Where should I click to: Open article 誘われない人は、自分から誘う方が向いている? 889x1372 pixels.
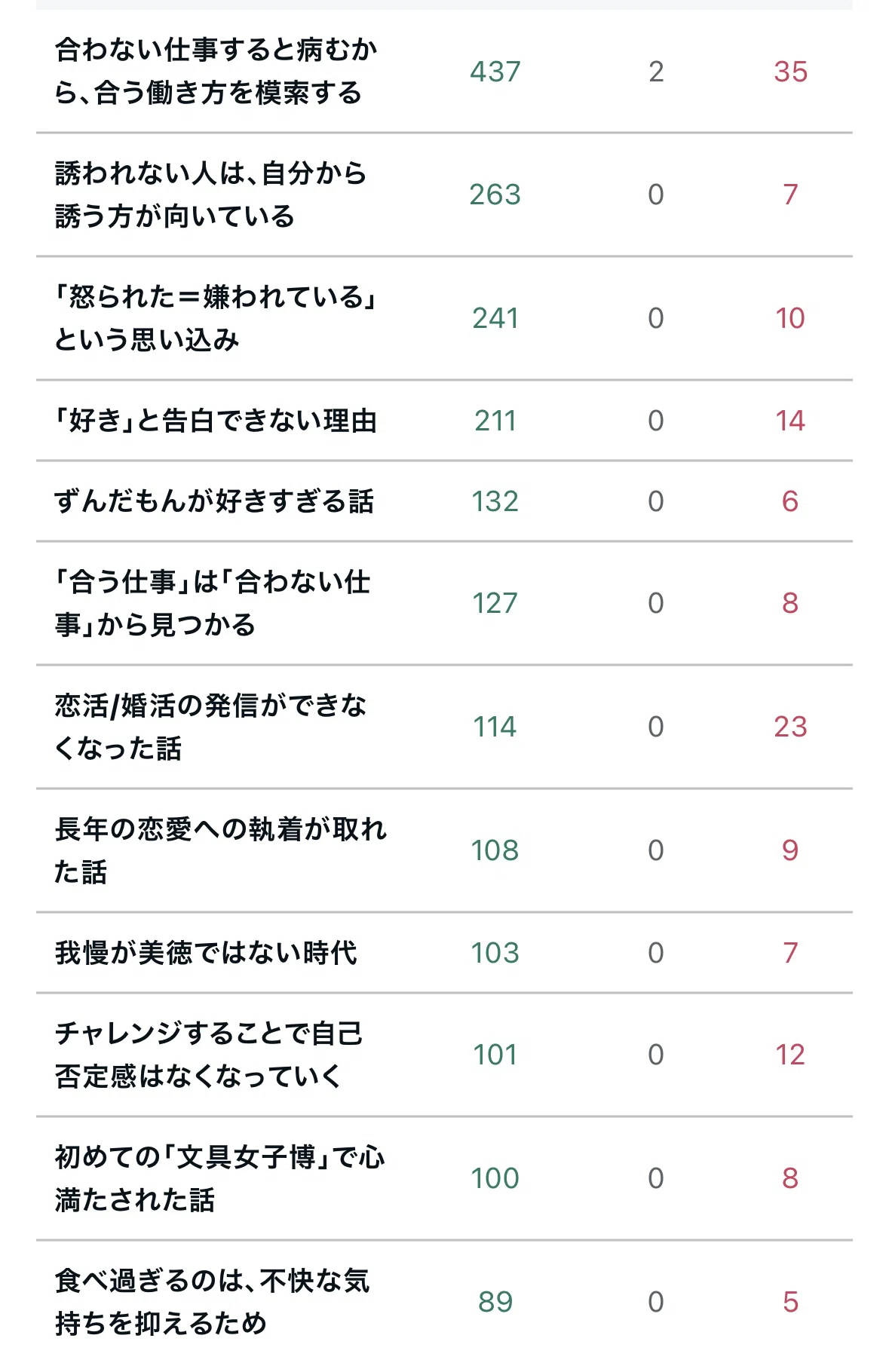pos(211,194)
